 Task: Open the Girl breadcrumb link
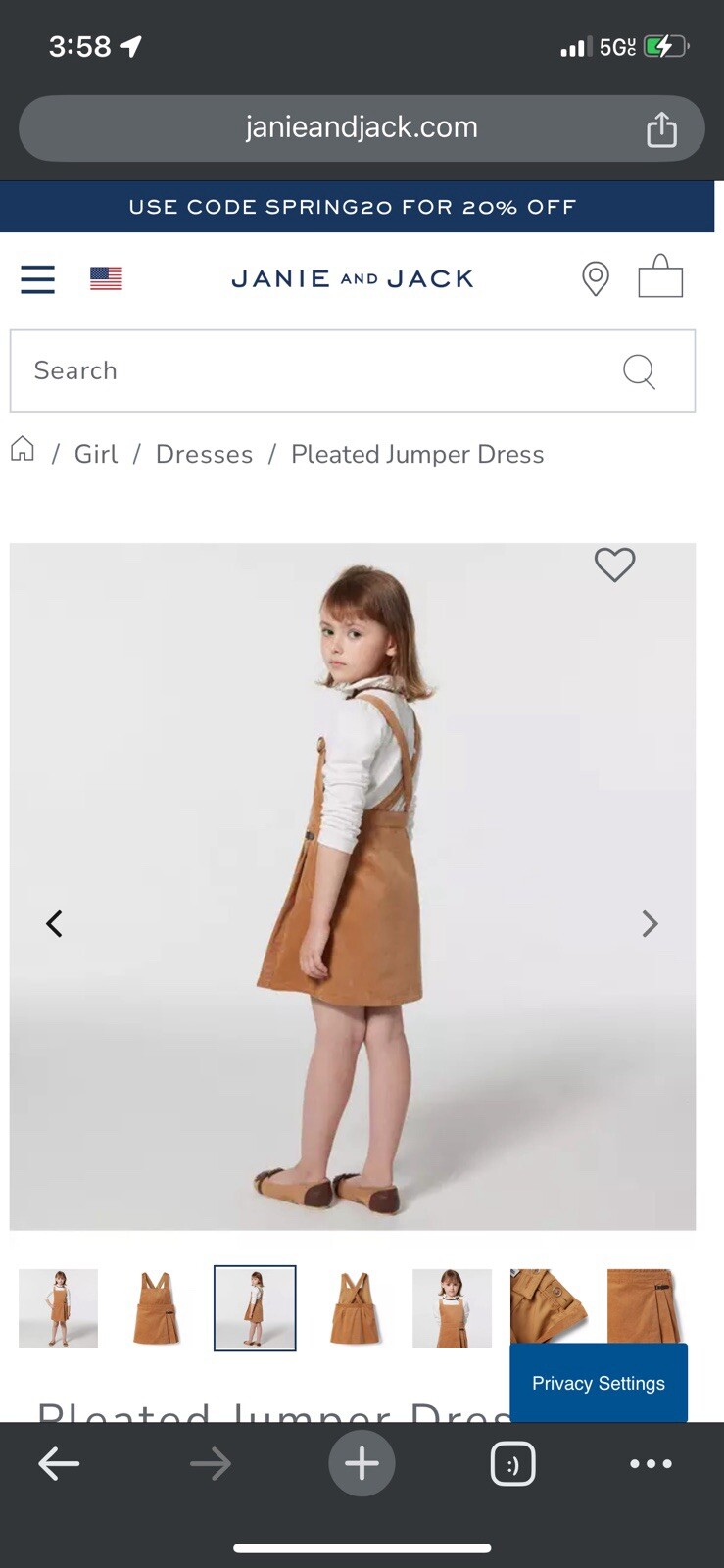pos(96,454)
